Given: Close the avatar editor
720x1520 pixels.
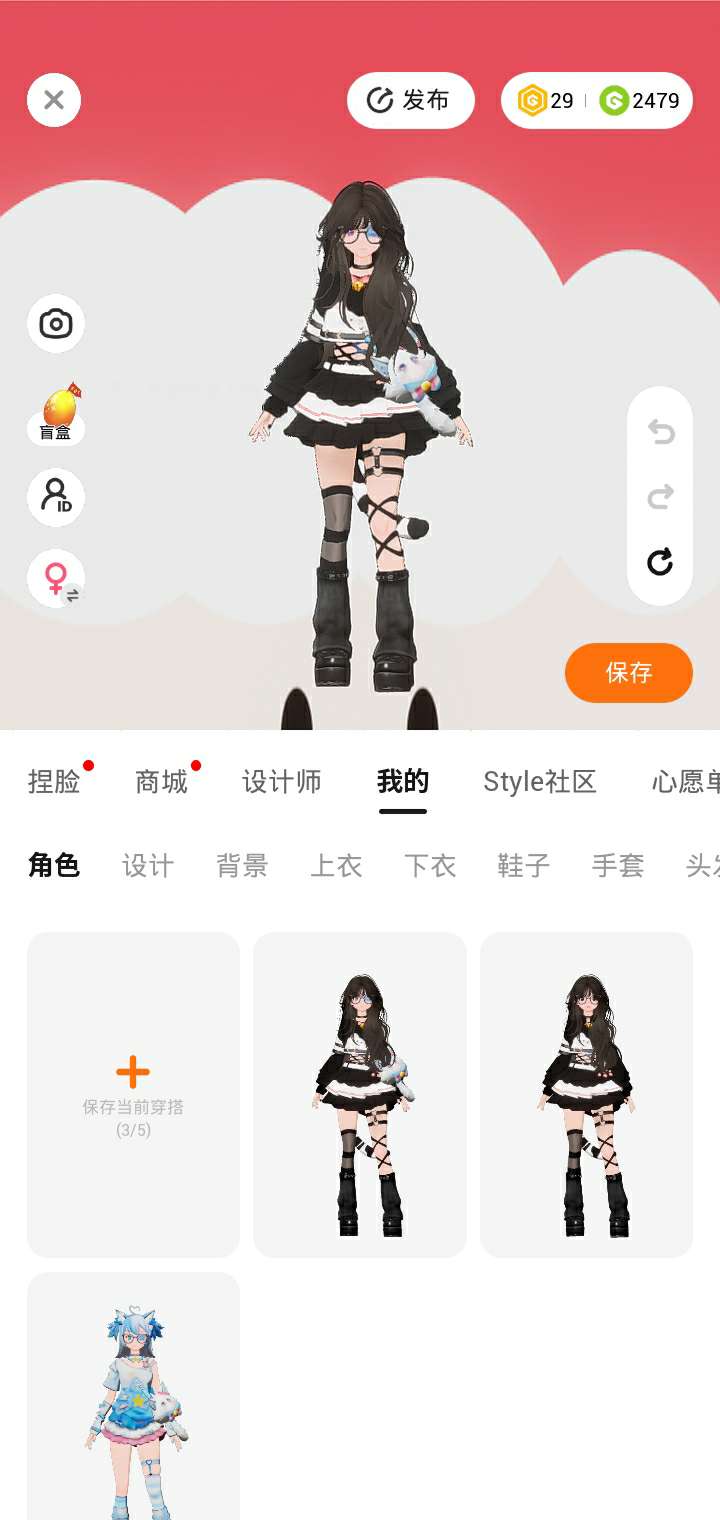Looking at the screenshot, I should pyautogui.click(x=54, y=100).
